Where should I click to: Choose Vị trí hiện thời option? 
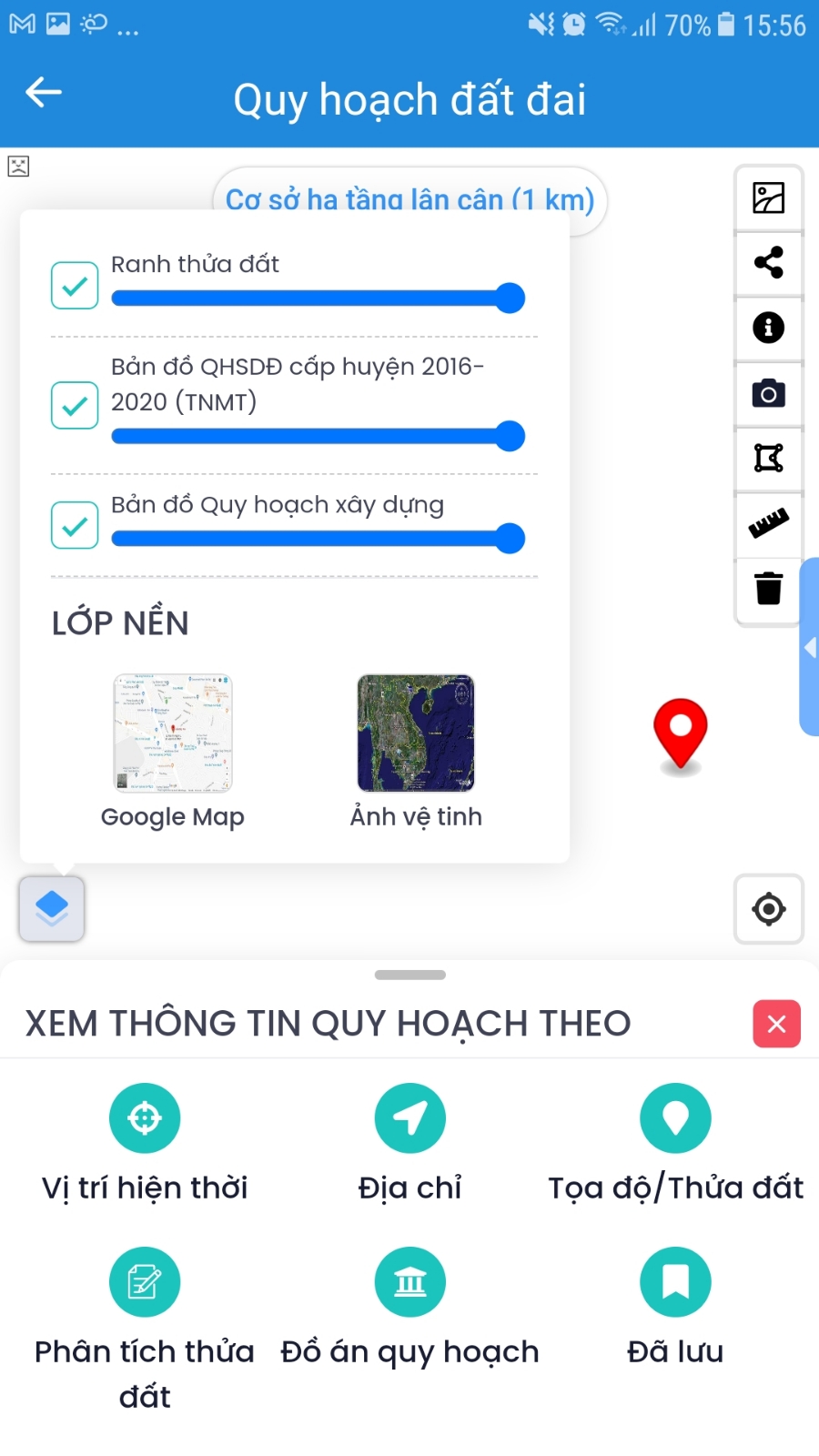[145, 1118]
